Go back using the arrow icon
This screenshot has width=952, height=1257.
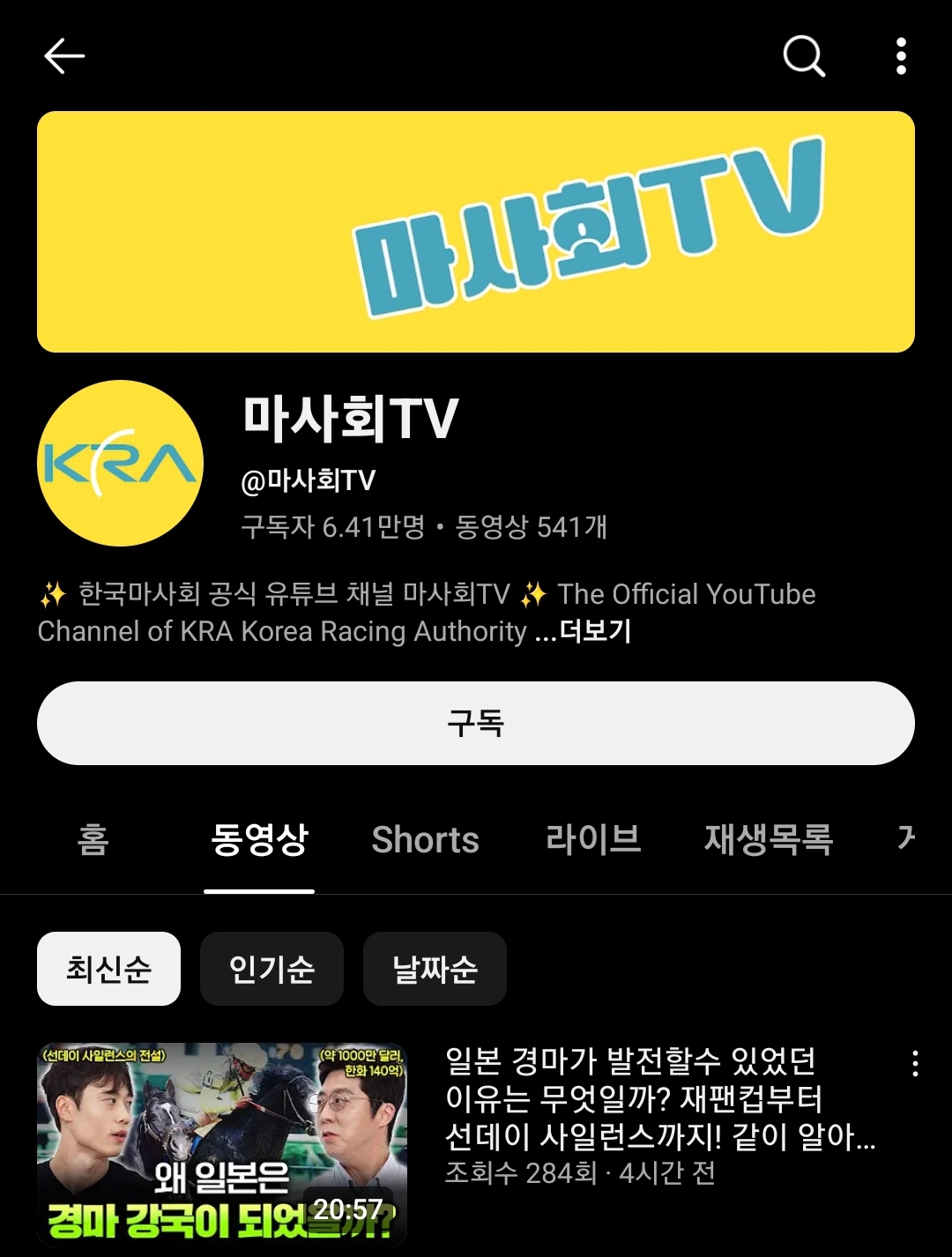coord(64,56)
